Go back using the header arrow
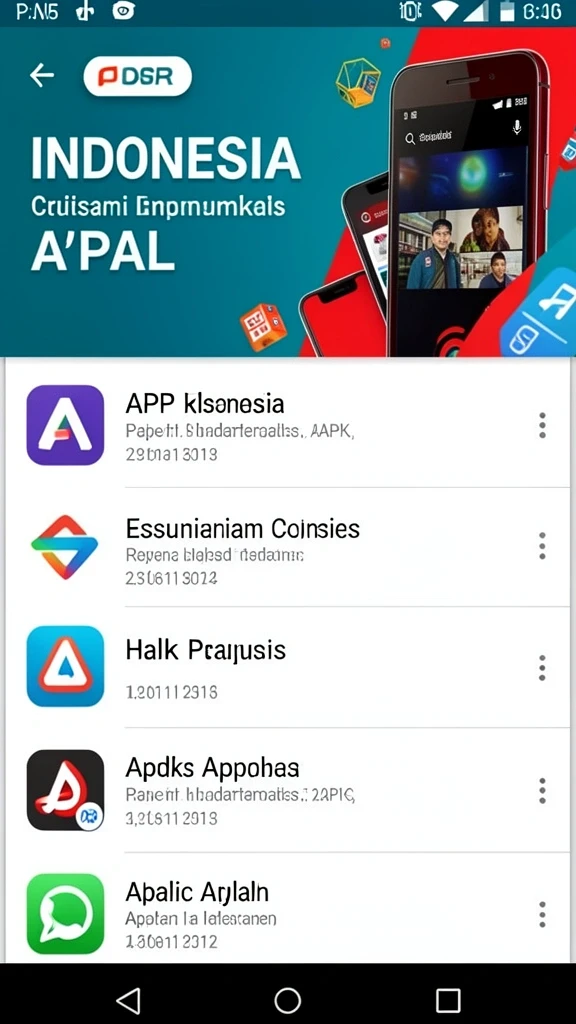Screen dimensions: 576x1024 pos(42,76)
